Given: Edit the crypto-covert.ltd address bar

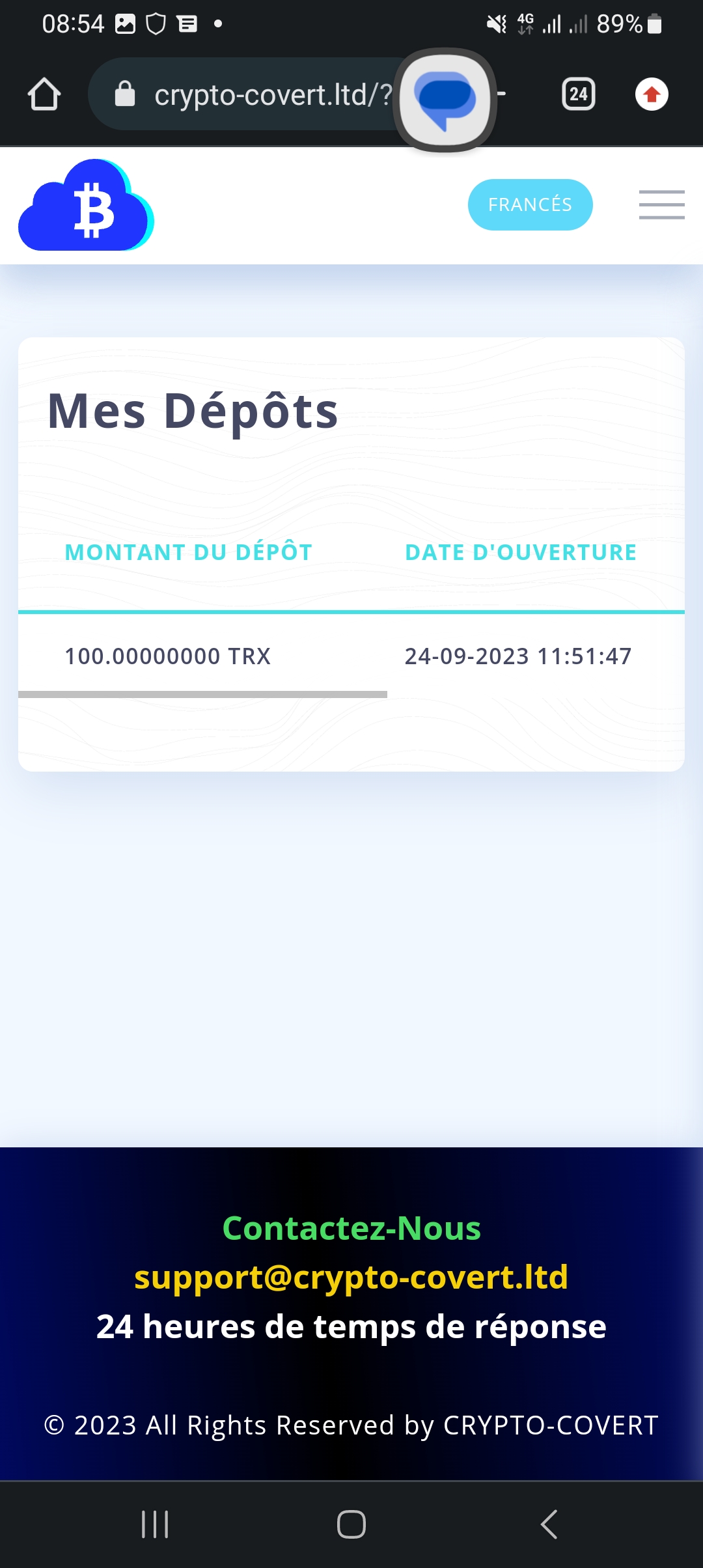Looking at the screenshot, I should coord(260,94).
